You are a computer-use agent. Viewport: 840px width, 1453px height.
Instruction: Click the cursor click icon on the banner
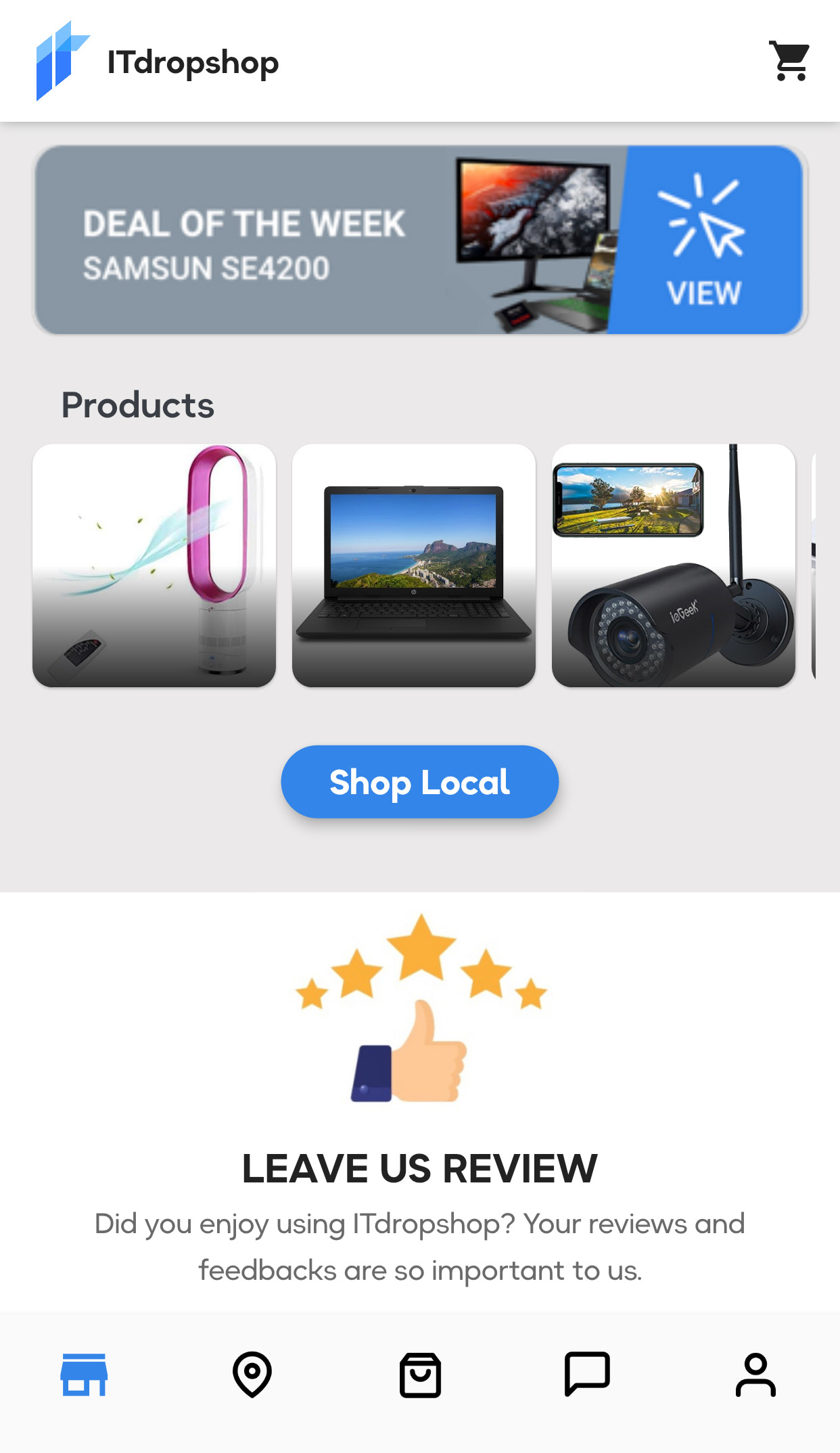(704, 216)
